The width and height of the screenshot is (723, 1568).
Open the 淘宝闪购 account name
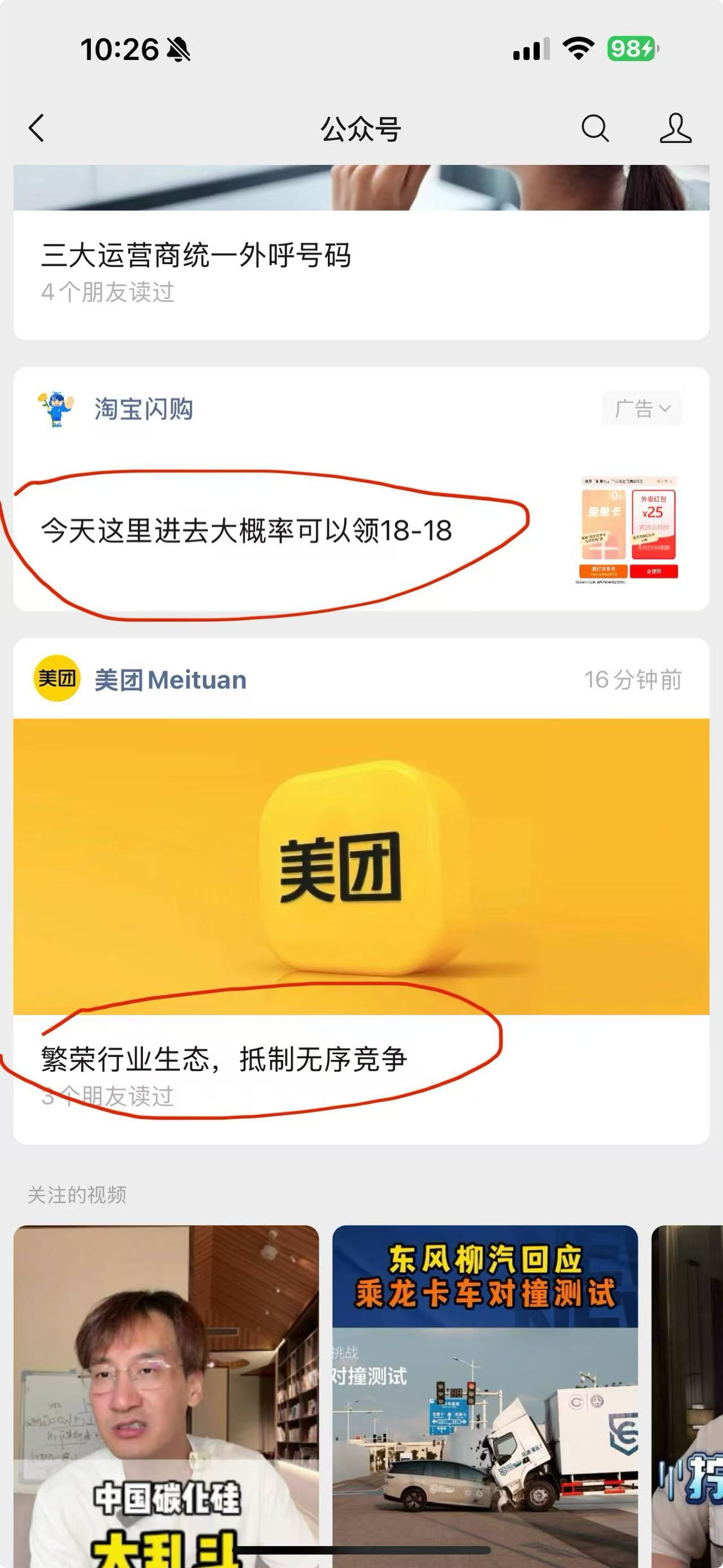point(144,409)
